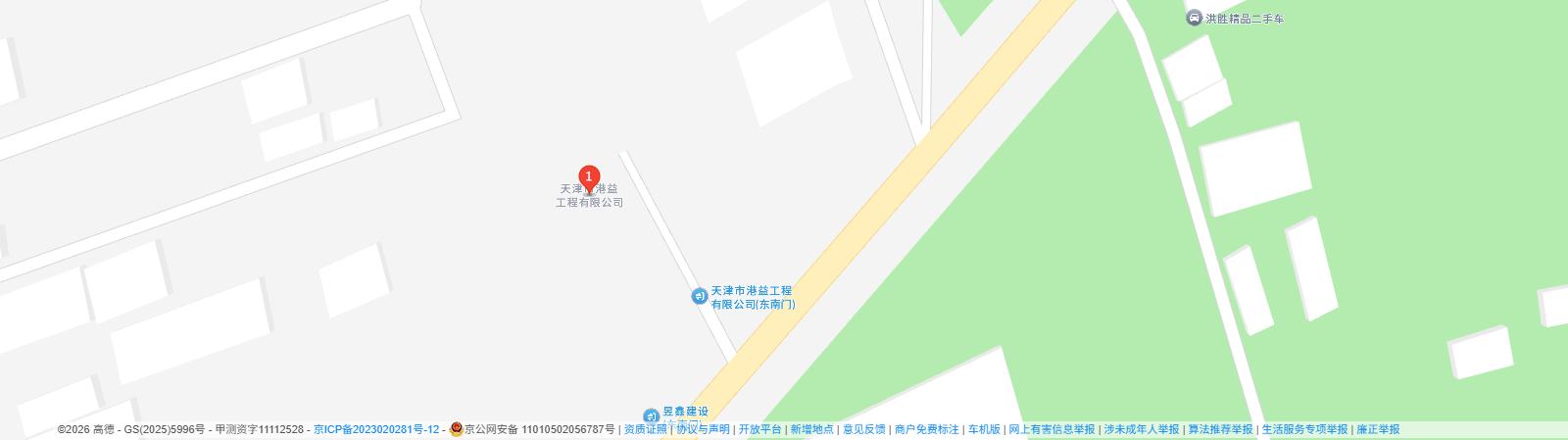Image resolution: width=1568 pixels, height=440 pixels.
Task: Open 涉未成年人举报 link
Action: click(1141, 430)
